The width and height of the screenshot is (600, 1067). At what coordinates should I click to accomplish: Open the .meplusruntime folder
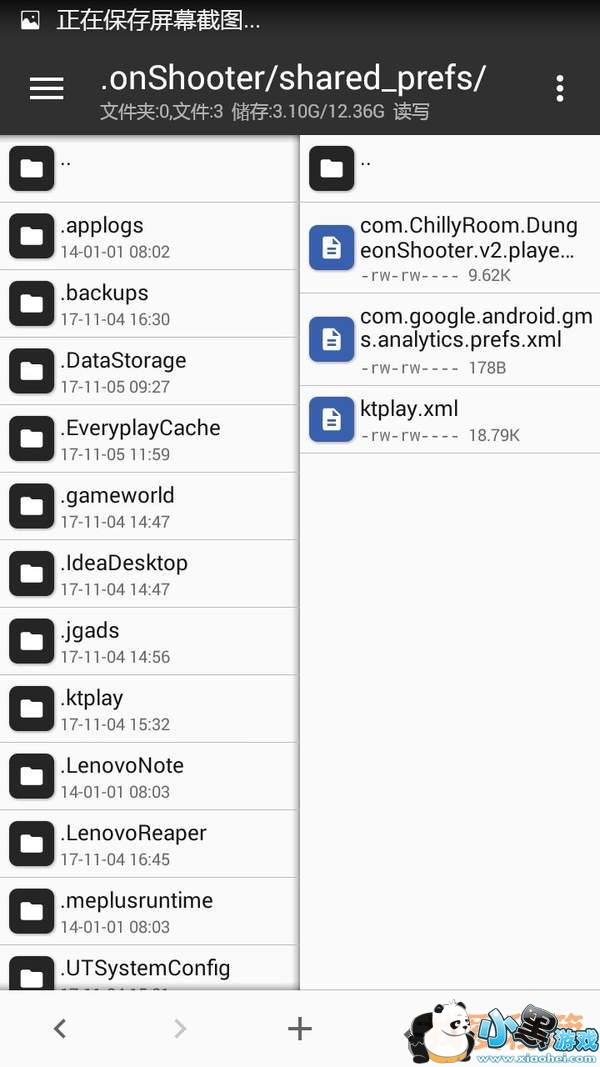coord(148,911)
